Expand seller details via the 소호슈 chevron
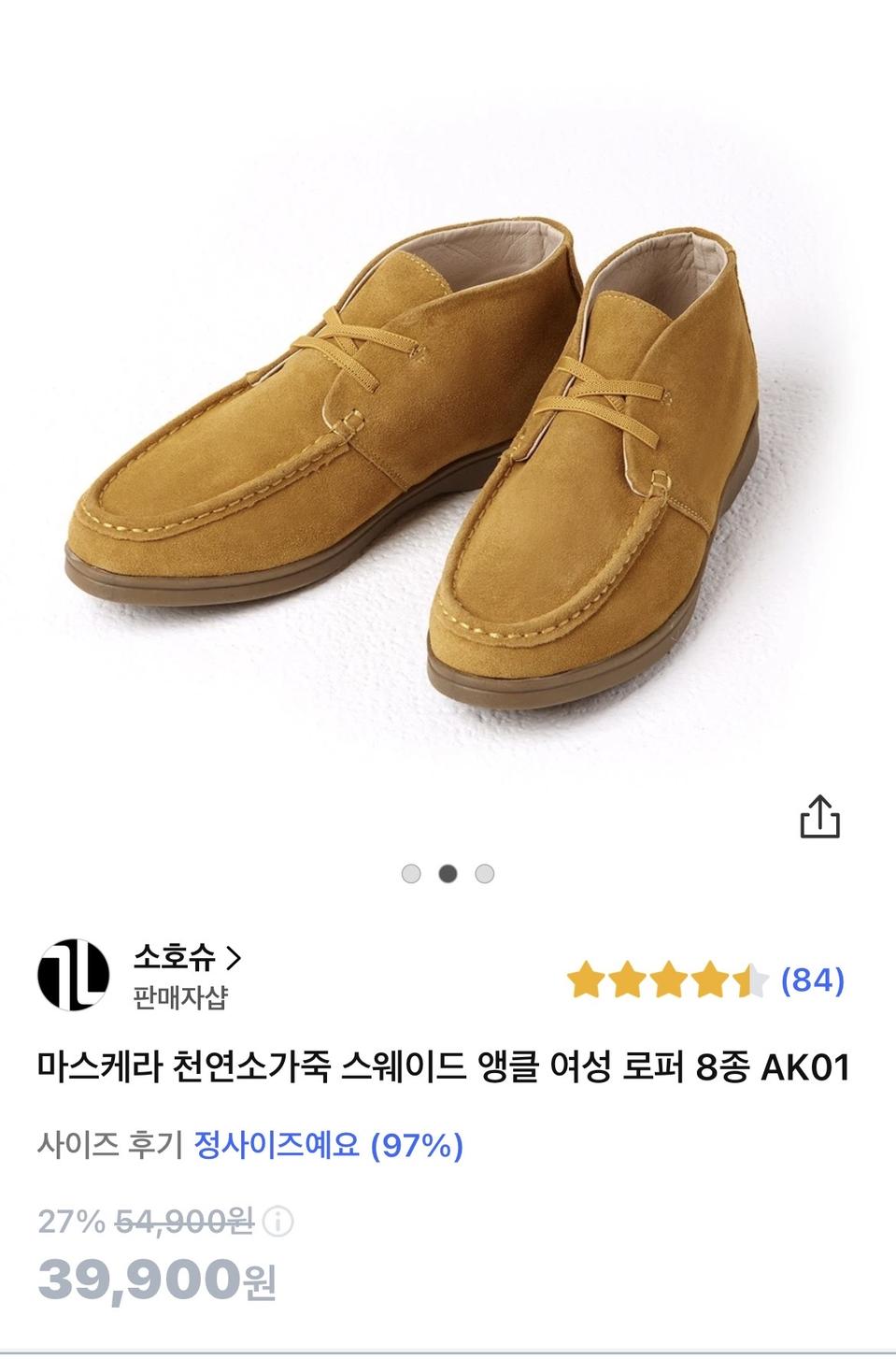The image size is (896, 1359). click(x=235, y=956)
